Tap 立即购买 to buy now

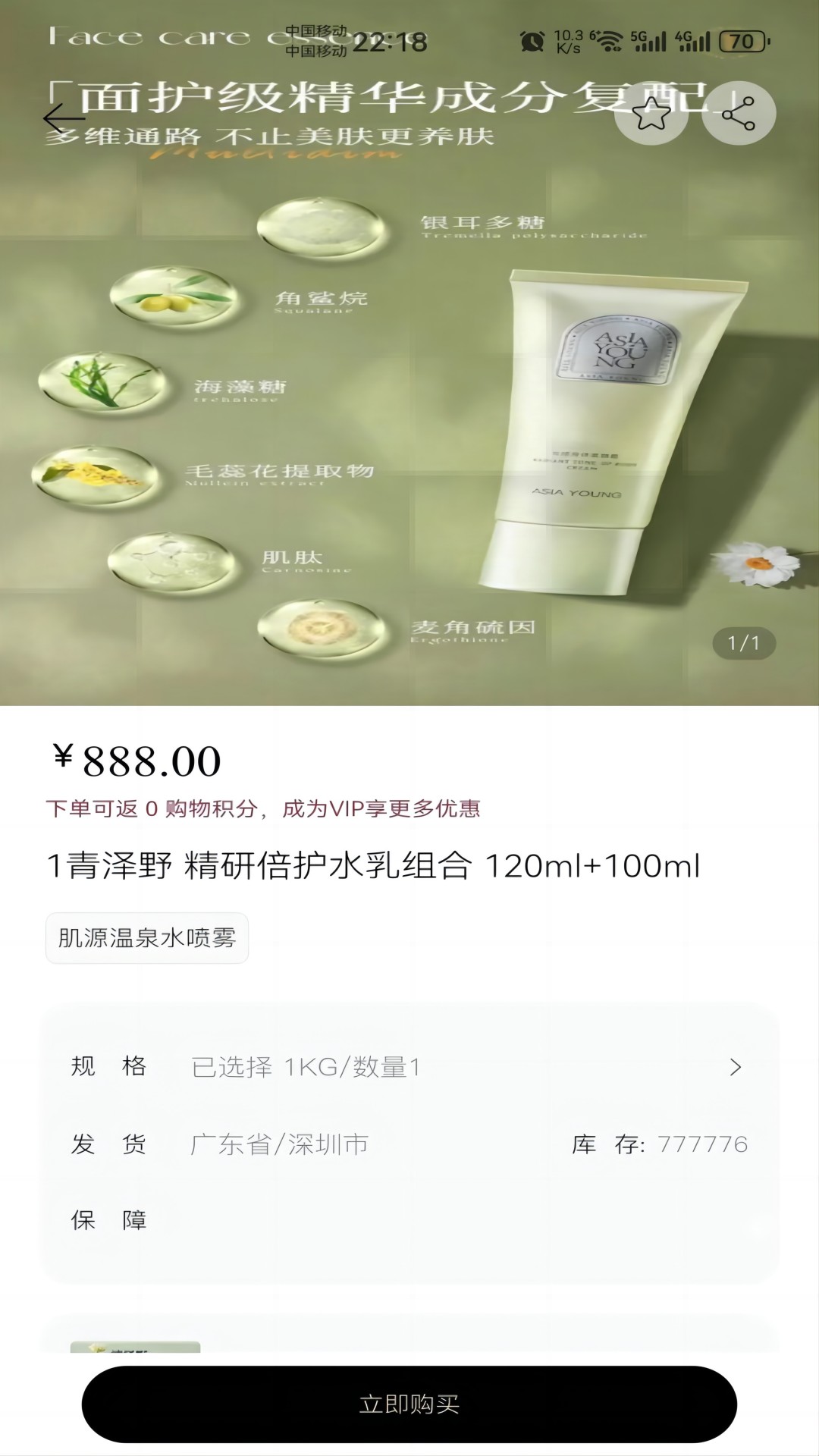(x=409, y=1404)
